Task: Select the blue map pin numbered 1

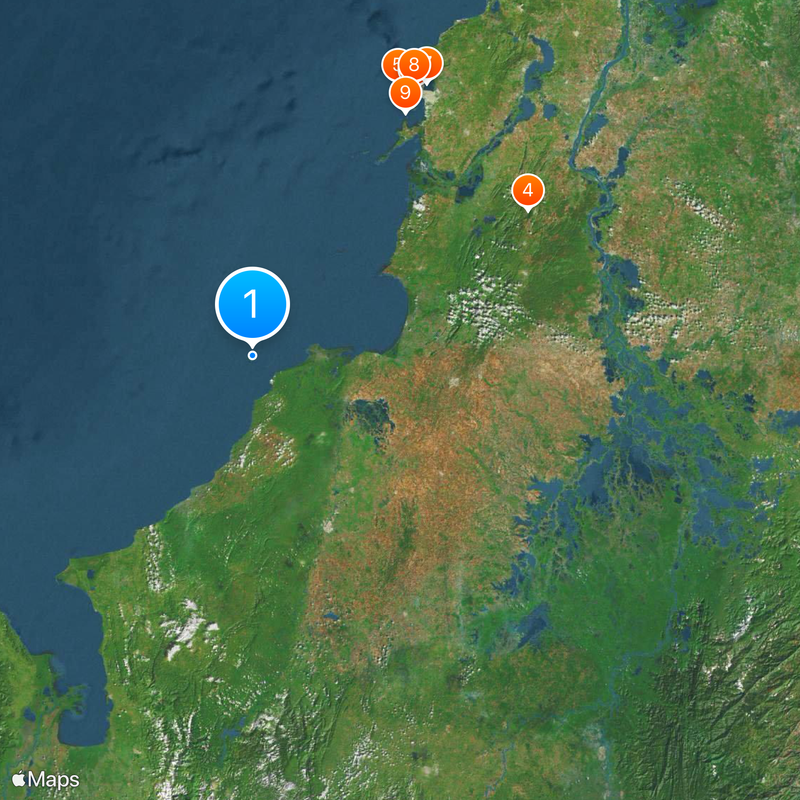Action: point(252,303)
